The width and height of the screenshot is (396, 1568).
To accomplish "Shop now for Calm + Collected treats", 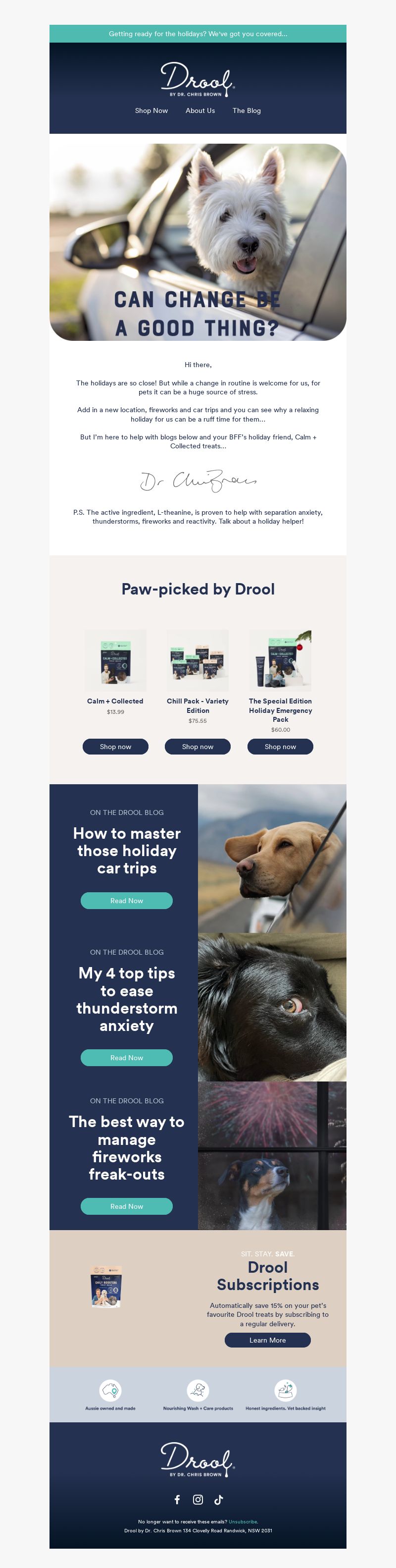I will 115,747.
